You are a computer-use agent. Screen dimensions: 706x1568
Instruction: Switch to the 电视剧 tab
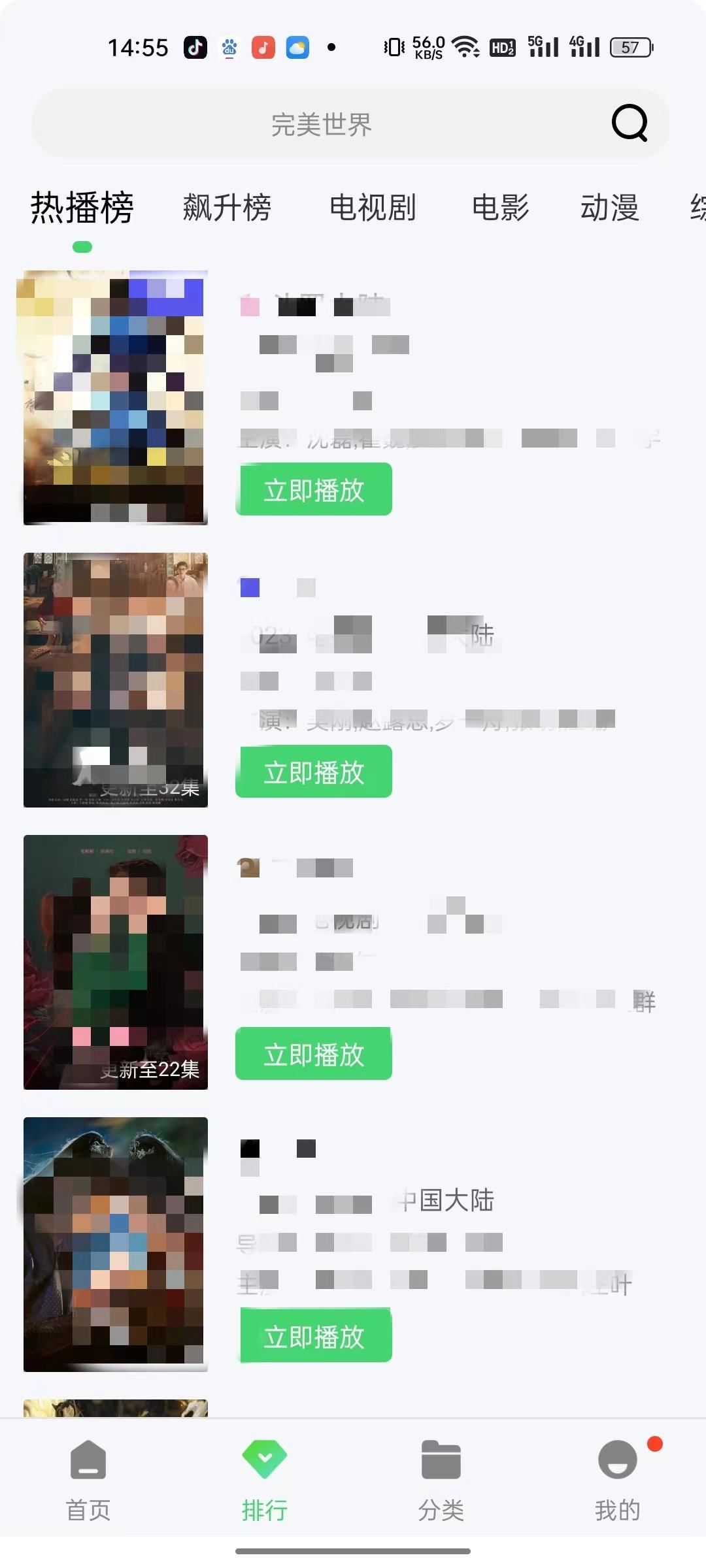click(x=372, y=208)
